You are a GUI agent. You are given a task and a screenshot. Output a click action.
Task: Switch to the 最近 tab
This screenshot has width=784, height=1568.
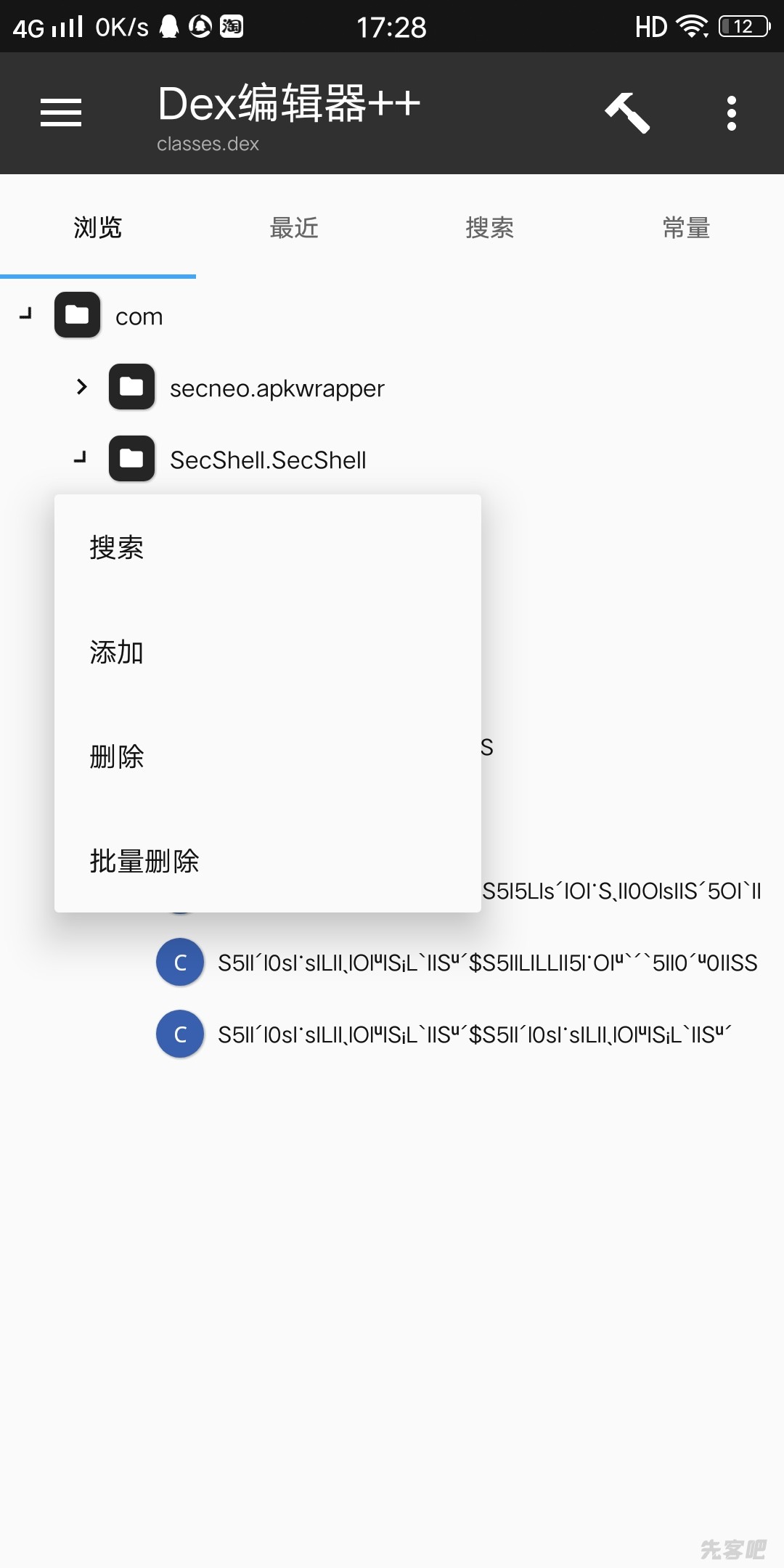pos(294,228)
